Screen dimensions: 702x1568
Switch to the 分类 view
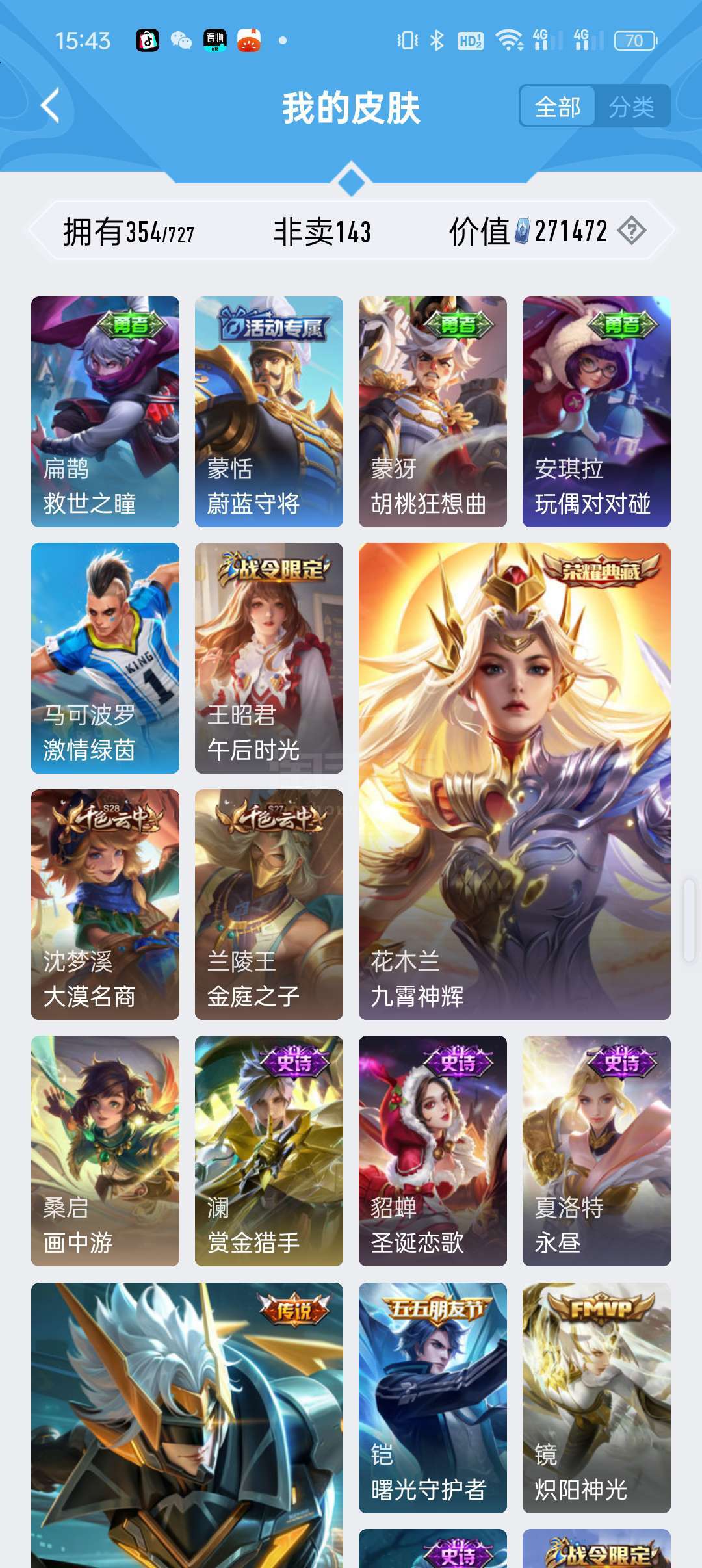pos(630,107)
